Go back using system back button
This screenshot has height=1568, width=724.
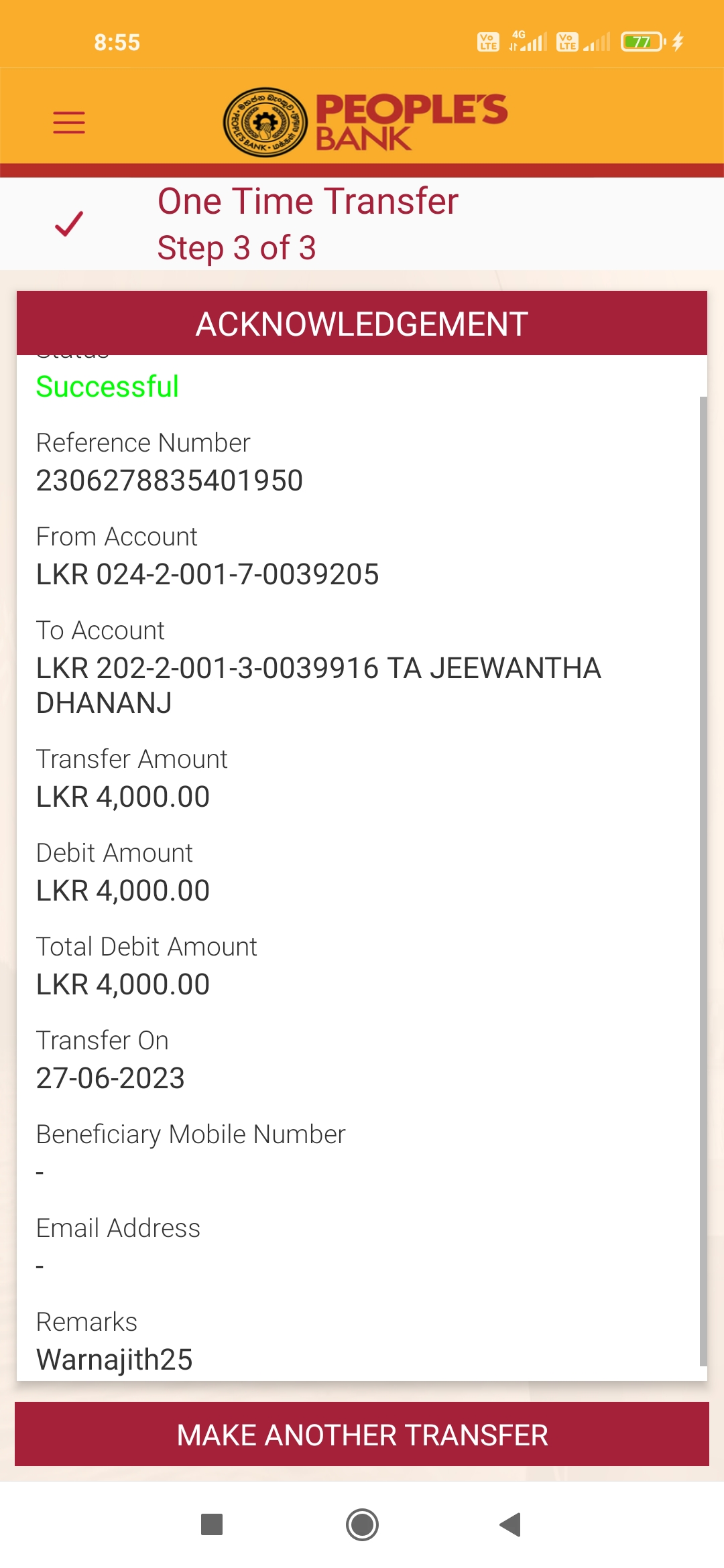tap(511, 1524)
